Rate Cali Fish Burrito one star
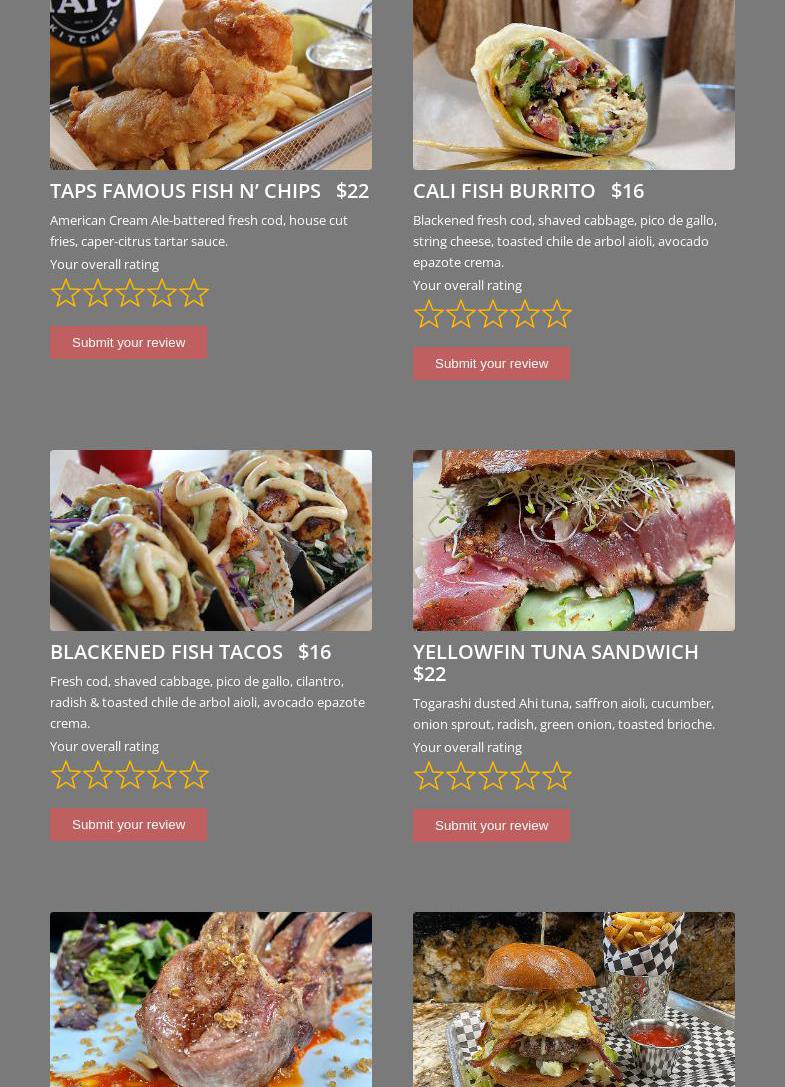The image size is (785, 1087). tap(428, 314)
